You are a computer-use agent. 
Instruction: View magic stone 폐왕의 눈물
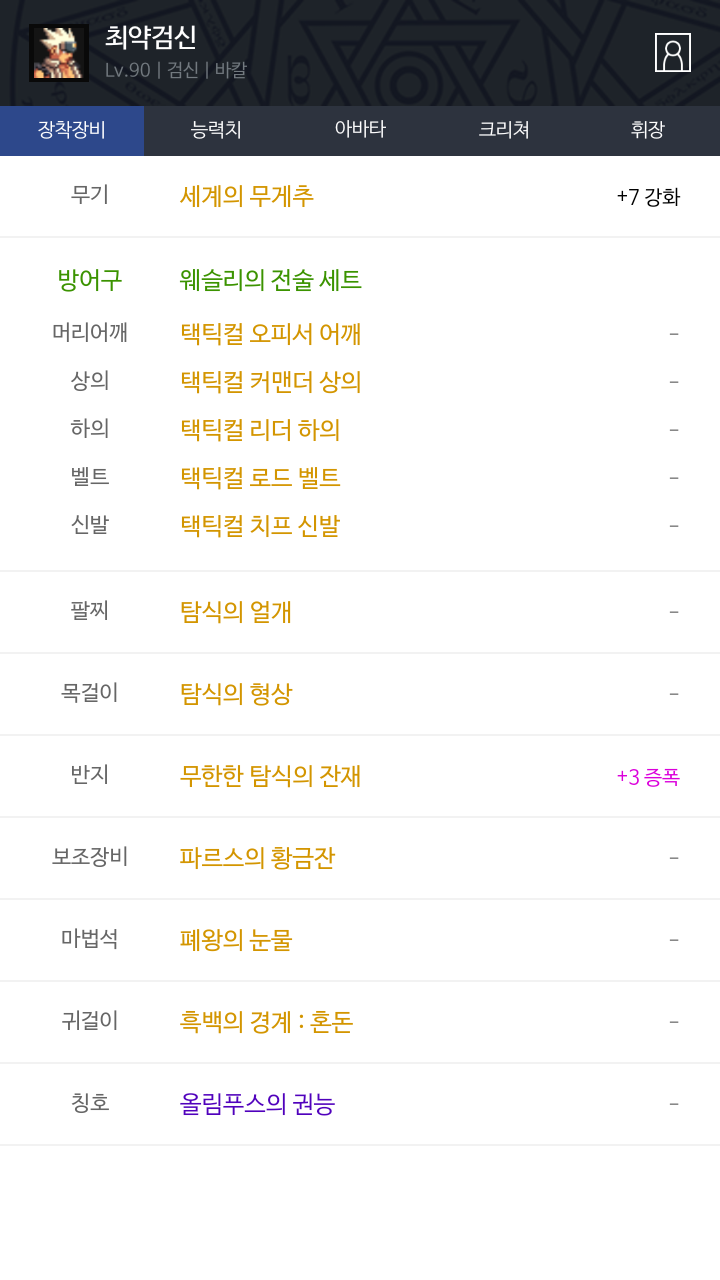(236, 940)
